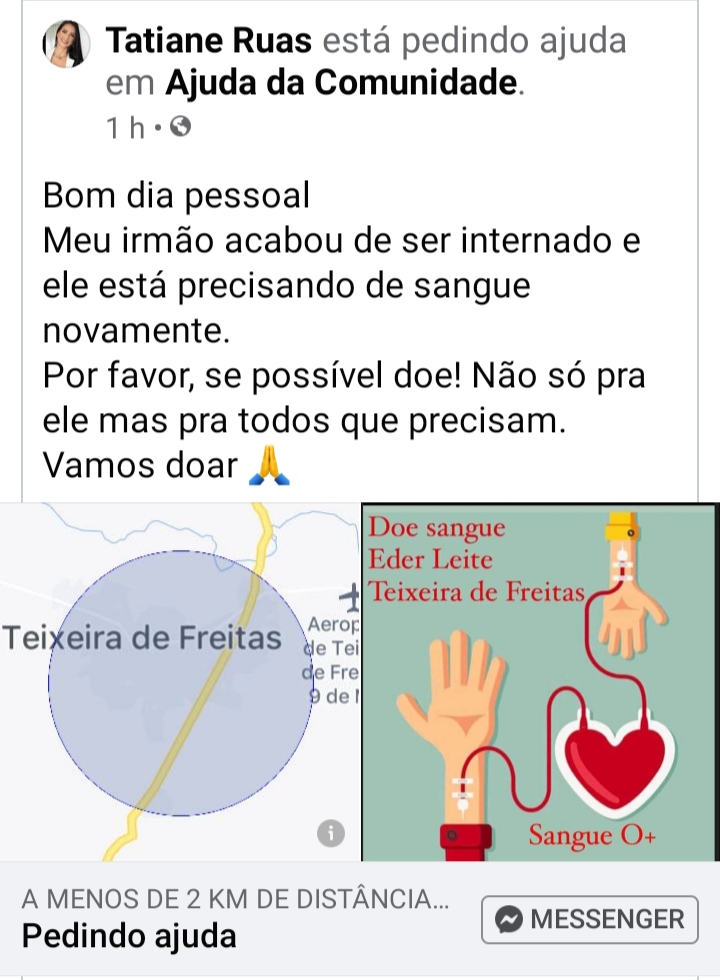Image resolution: width=720 pixels, height=980 pixels.
Task: Open Tatiane Ruas's profile name link
Action: coord(209,41)
